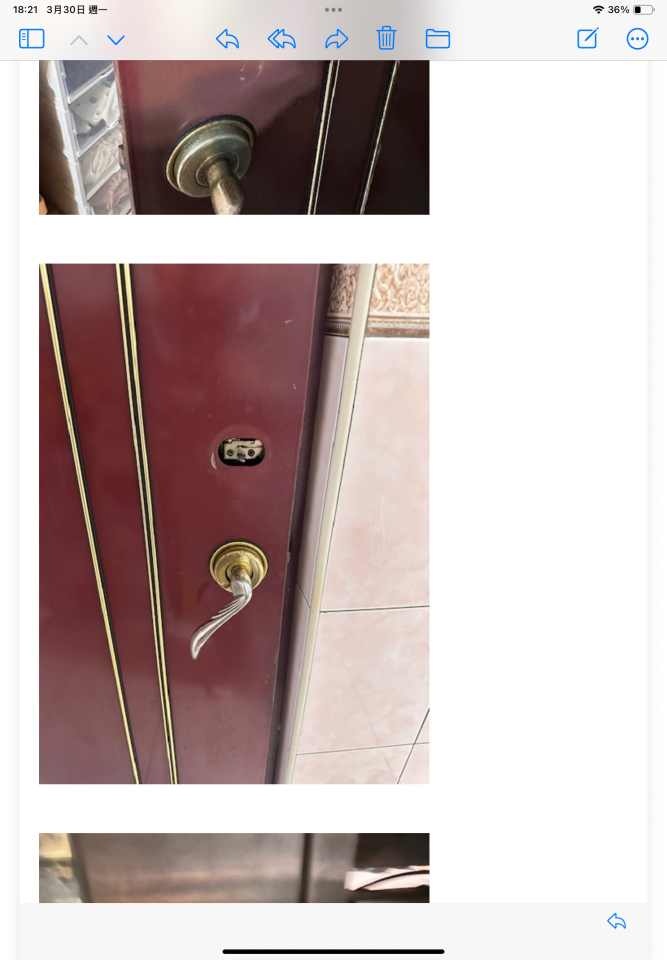Reply to this email
This screenshot has width=667, height=960.
(x=228, y=39)
